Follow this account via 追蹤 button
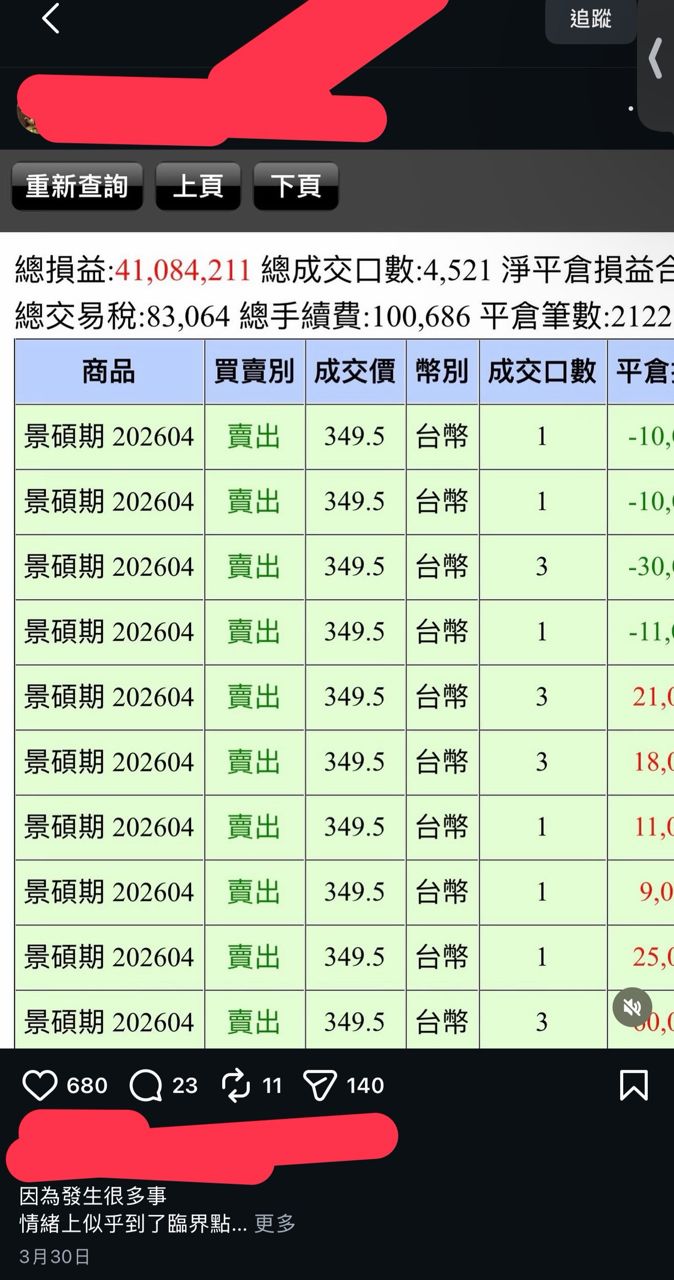 (590, 19)
